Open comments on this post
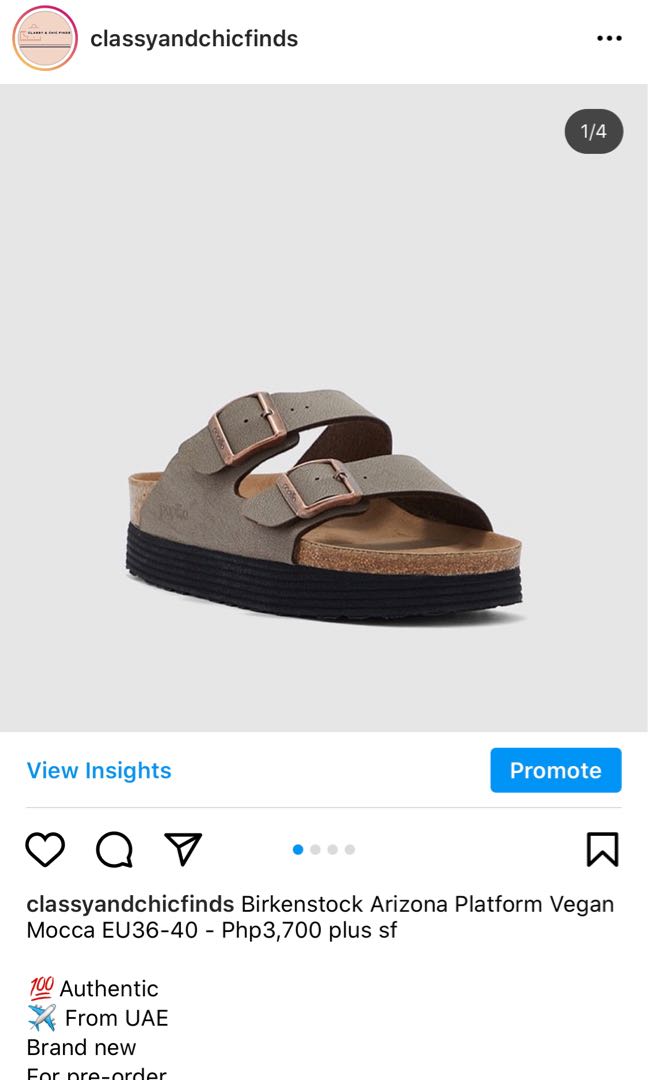 click(114, 850)
